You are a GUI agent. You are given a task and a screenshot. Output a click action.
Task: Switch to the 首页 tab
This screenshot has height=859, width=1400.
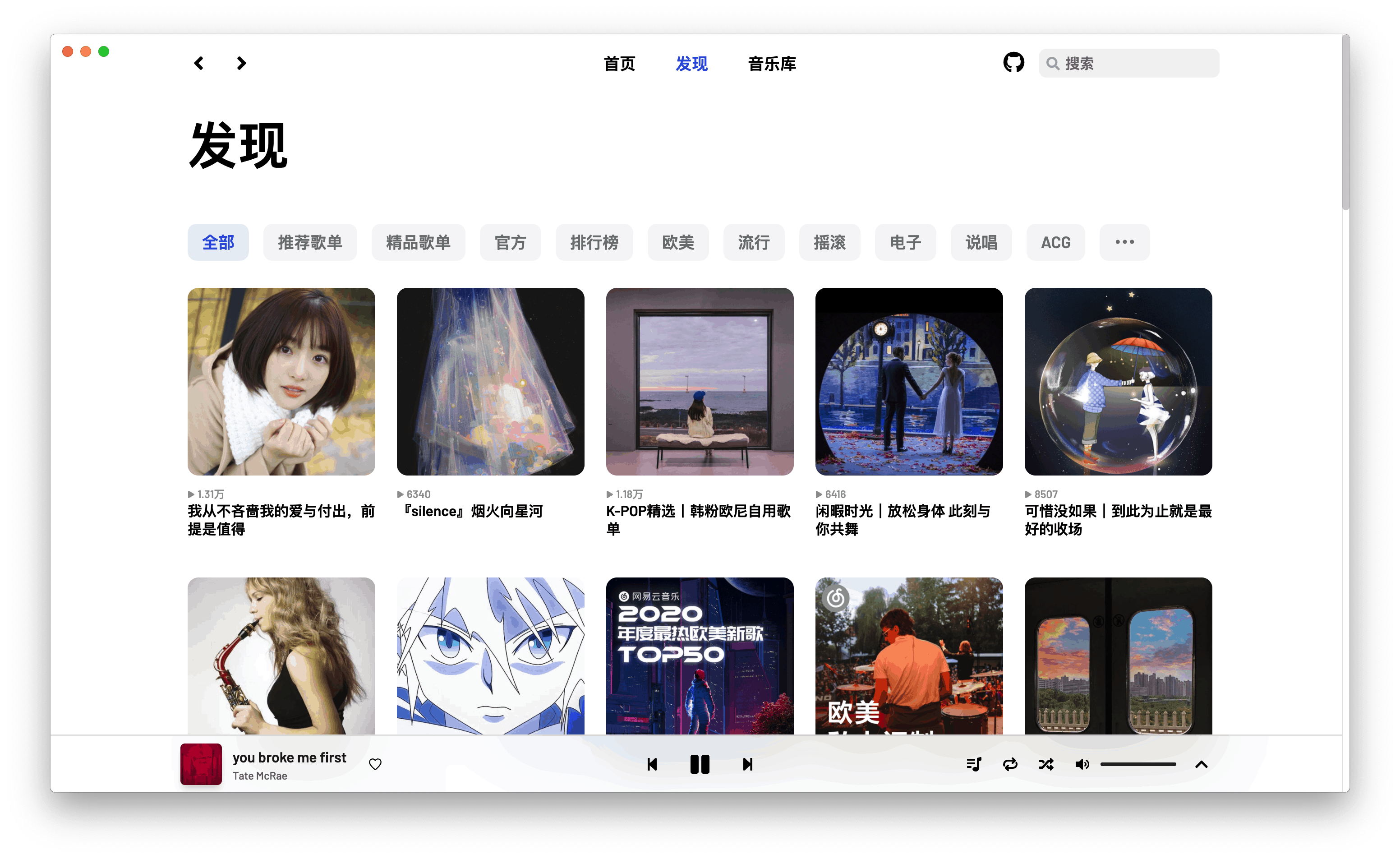619,64
